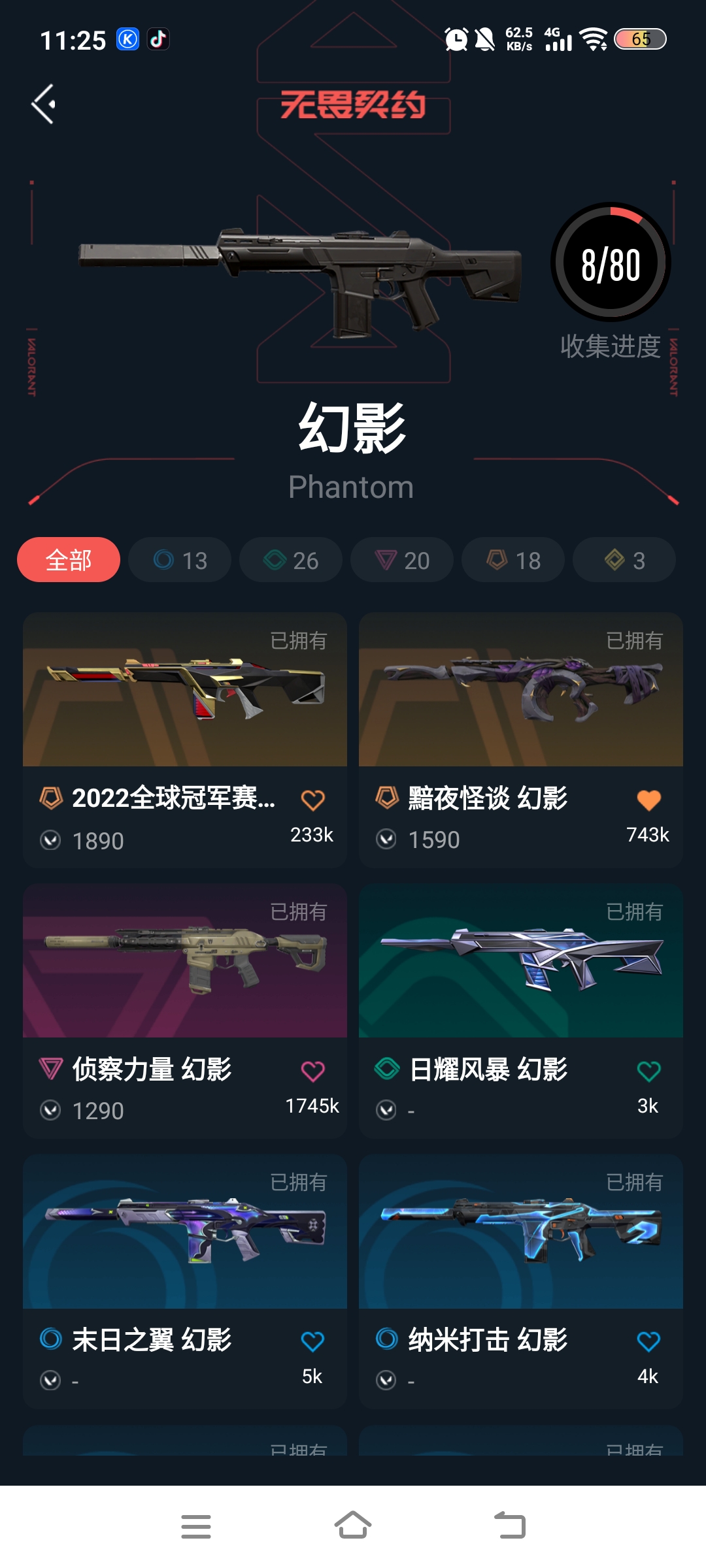Select the 全部 filter chip
706x1568 pixels.
coord(69,560)
